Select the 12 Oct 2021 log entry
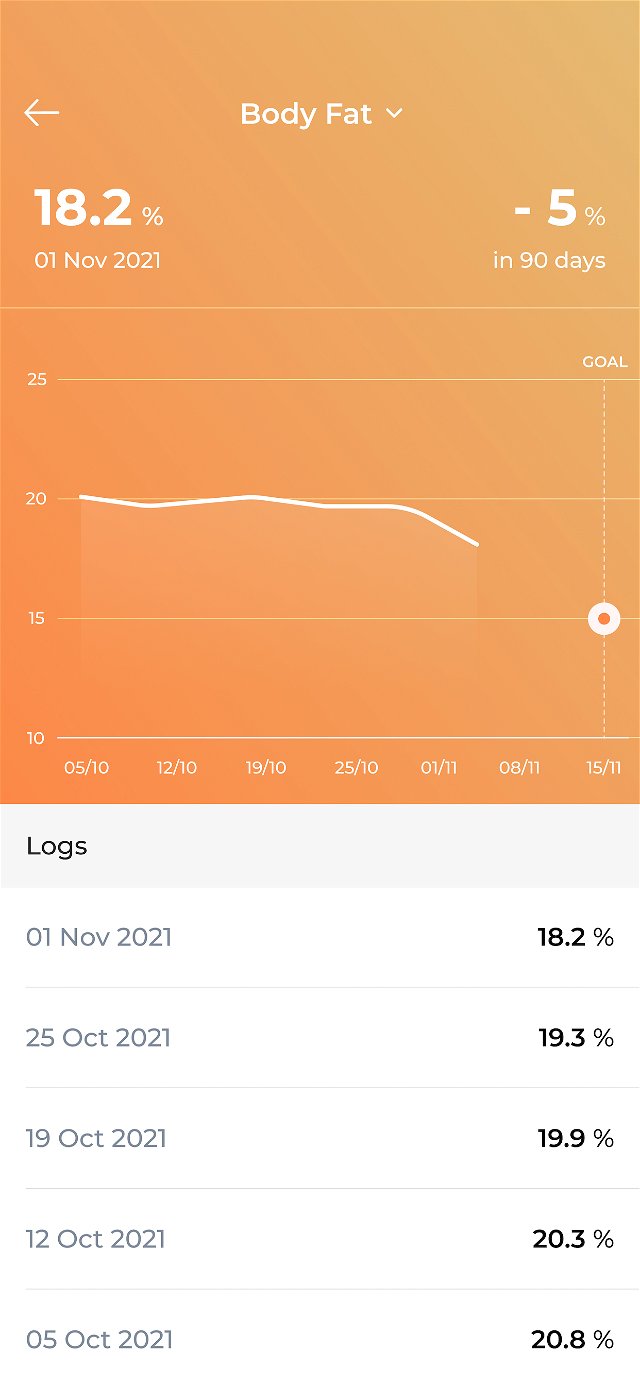 coord(320,1239)
